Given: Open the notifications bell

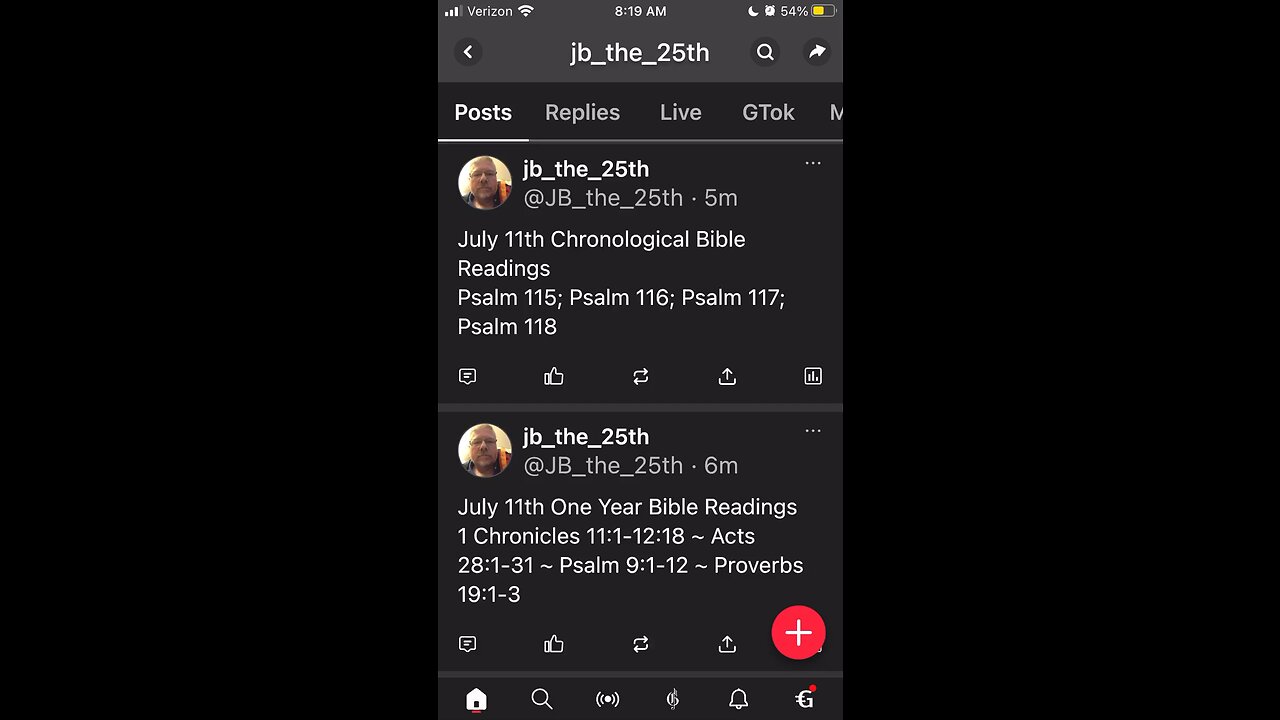Looking at the screenshot, I should (738, 699).
